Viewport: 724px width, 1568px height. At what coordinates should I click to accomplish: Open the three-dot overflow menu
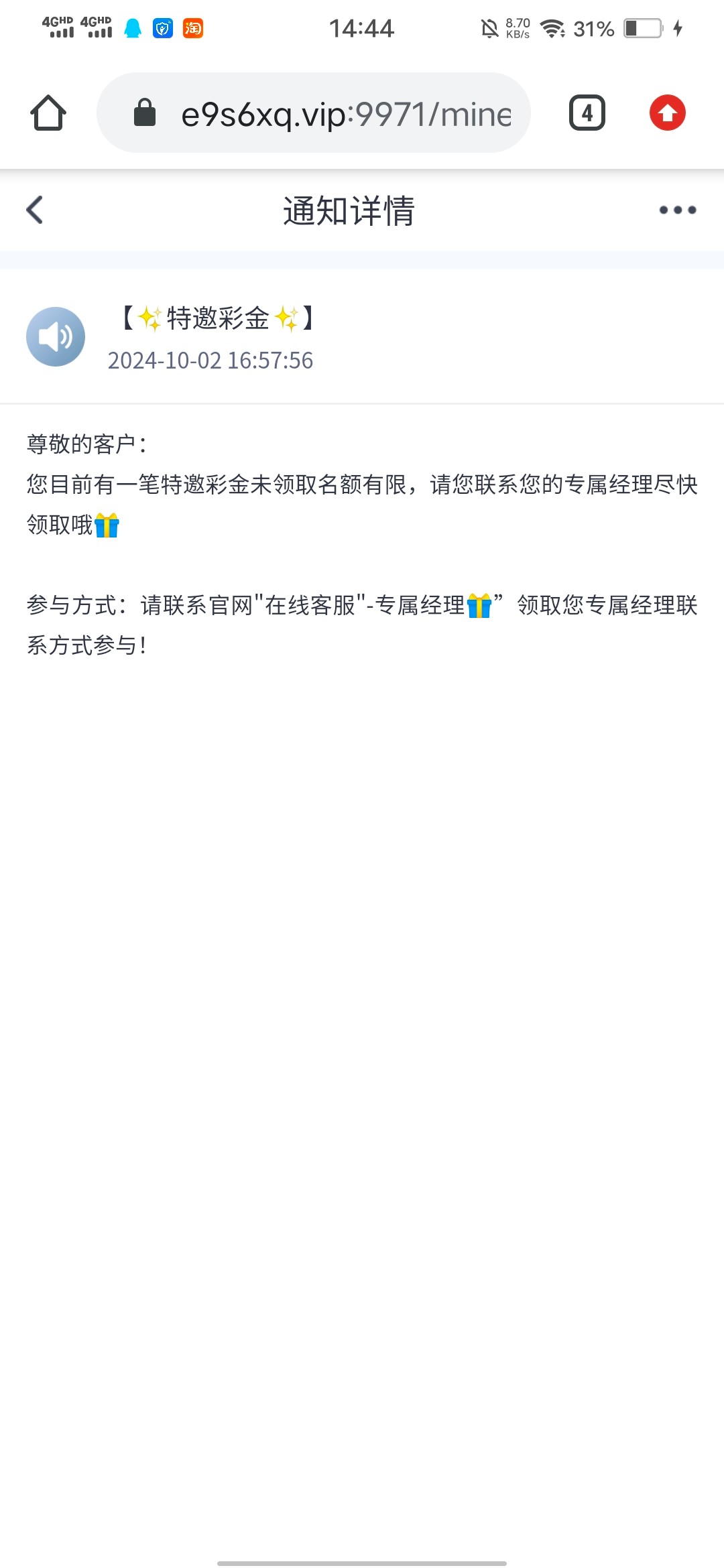(x=677, y=210)
